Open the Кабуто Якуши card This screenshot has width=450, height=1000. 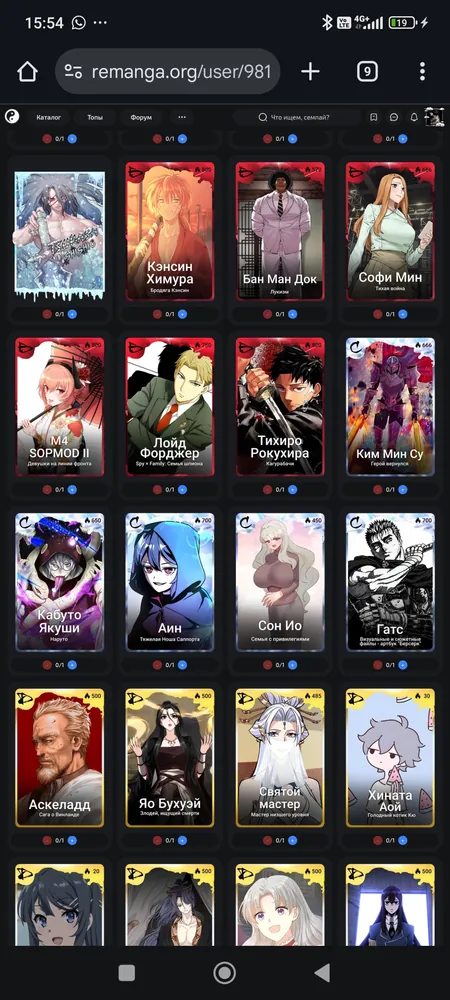point(59,582)
